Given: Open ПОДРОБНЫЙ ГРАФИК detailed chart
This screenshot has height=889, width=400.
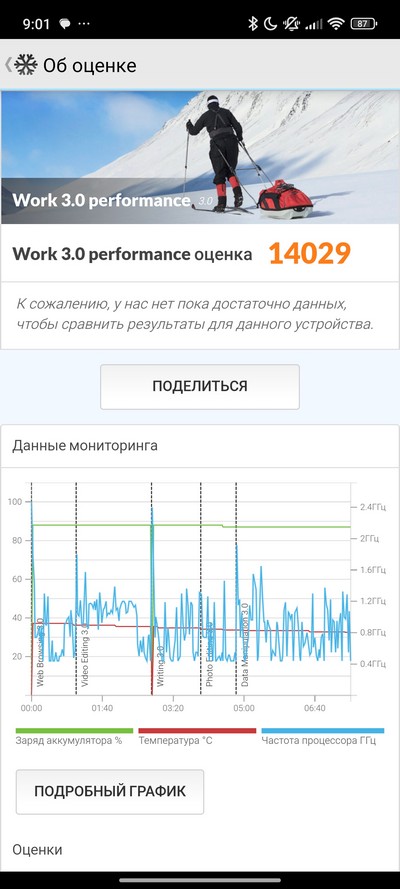Looking at the screenshot, I should (x=110, y=791).
